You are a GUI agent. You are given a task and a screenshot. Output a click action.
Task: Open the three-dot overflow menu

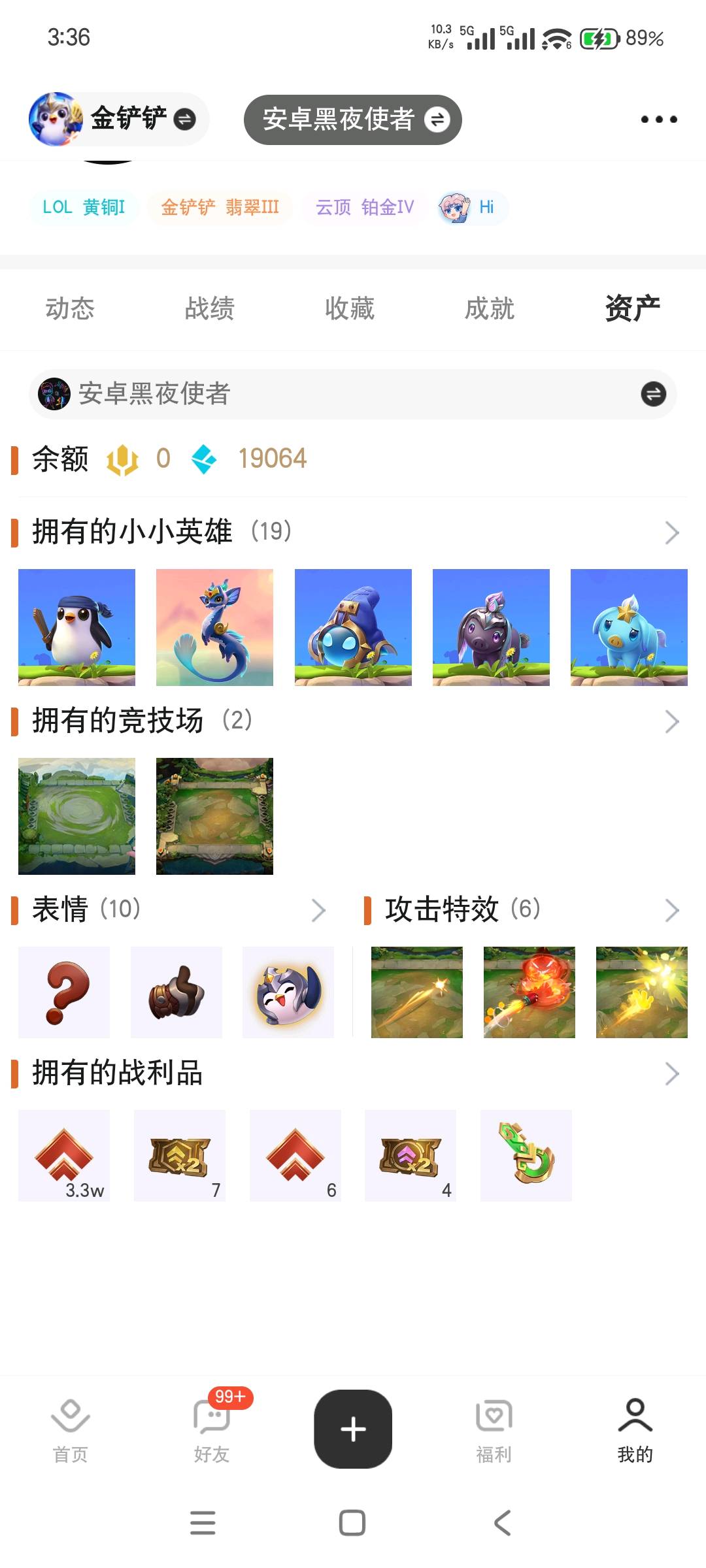[x=658, y=119]
